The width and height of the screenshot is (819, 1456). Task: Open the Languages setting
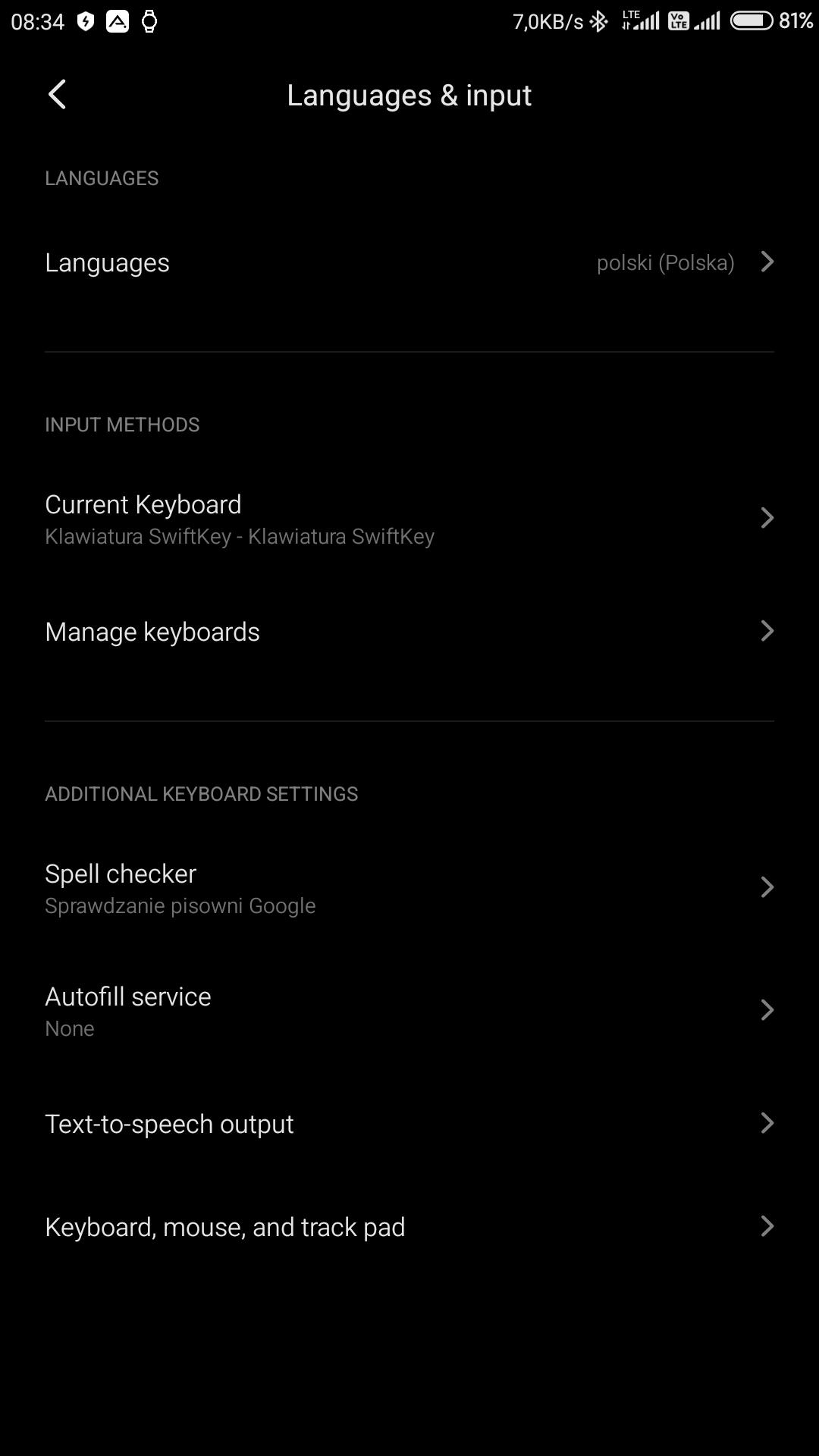click(409, 262)
